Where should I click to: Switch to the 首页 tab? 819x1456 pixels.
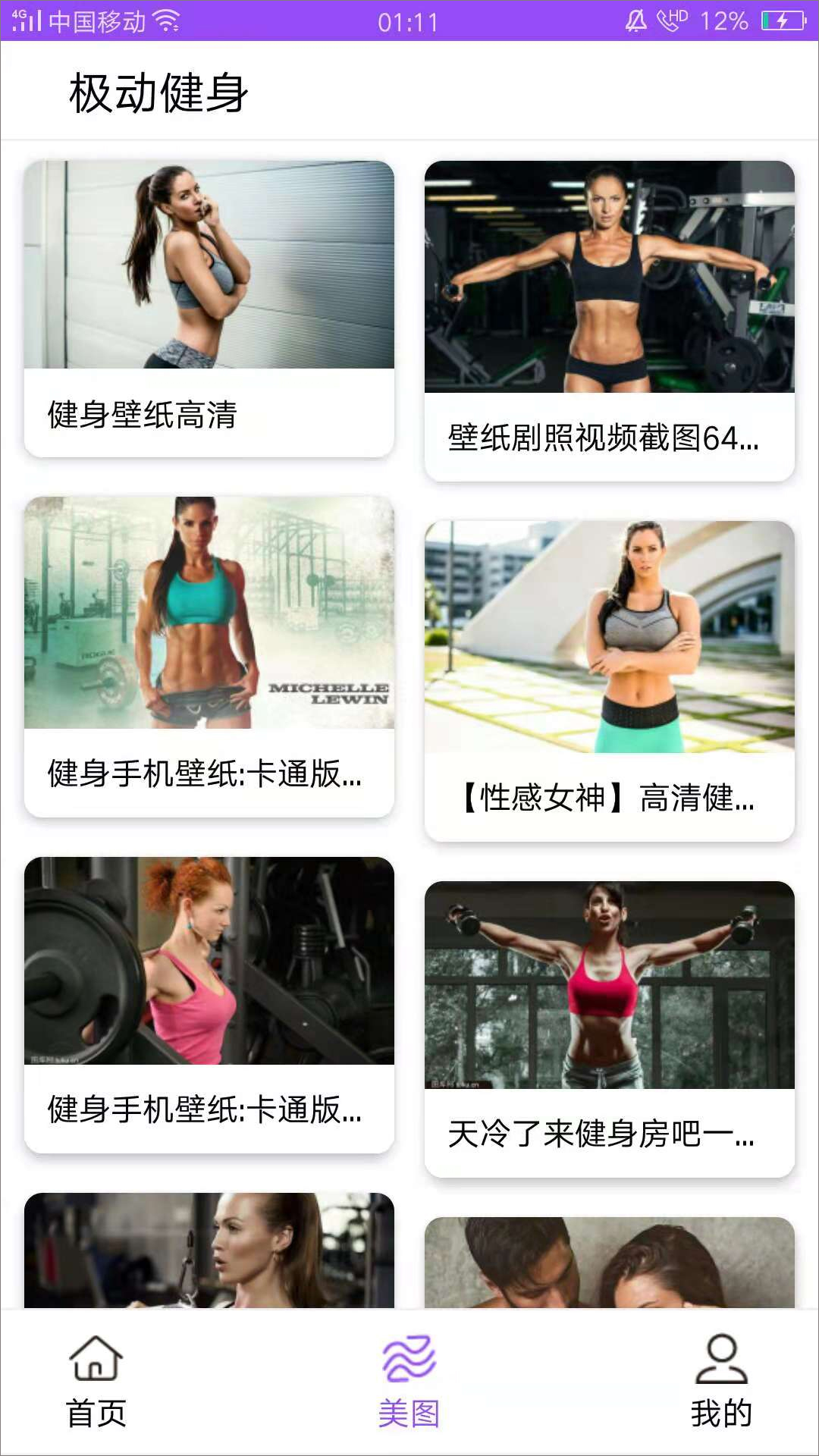(96, 1382)
